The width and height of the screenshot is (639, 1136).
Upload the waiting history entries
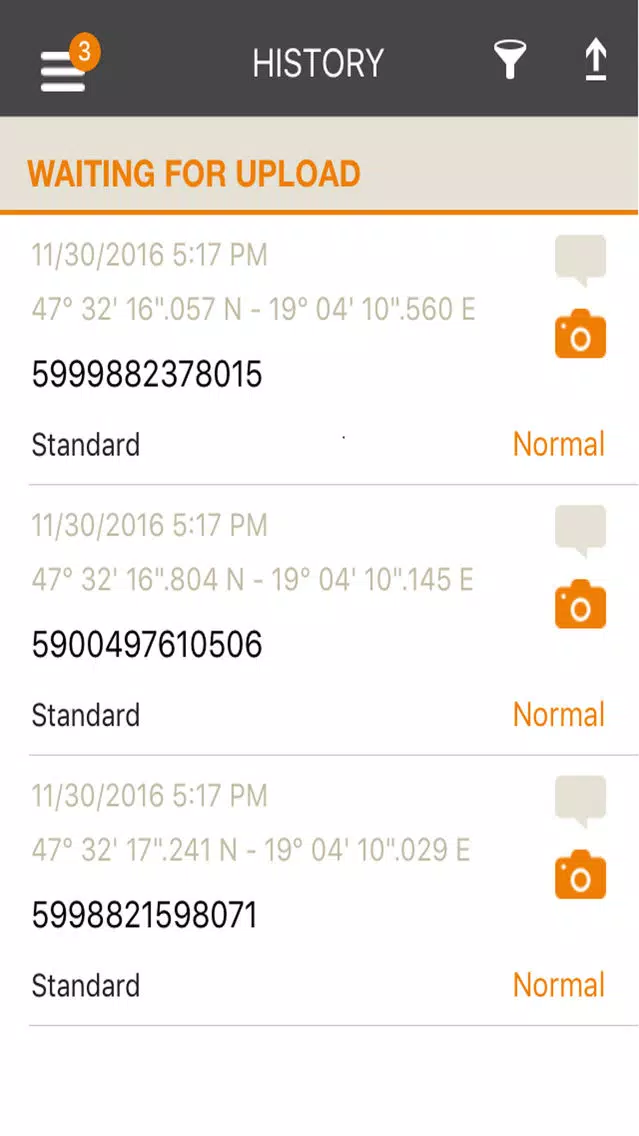coord(596,59)
